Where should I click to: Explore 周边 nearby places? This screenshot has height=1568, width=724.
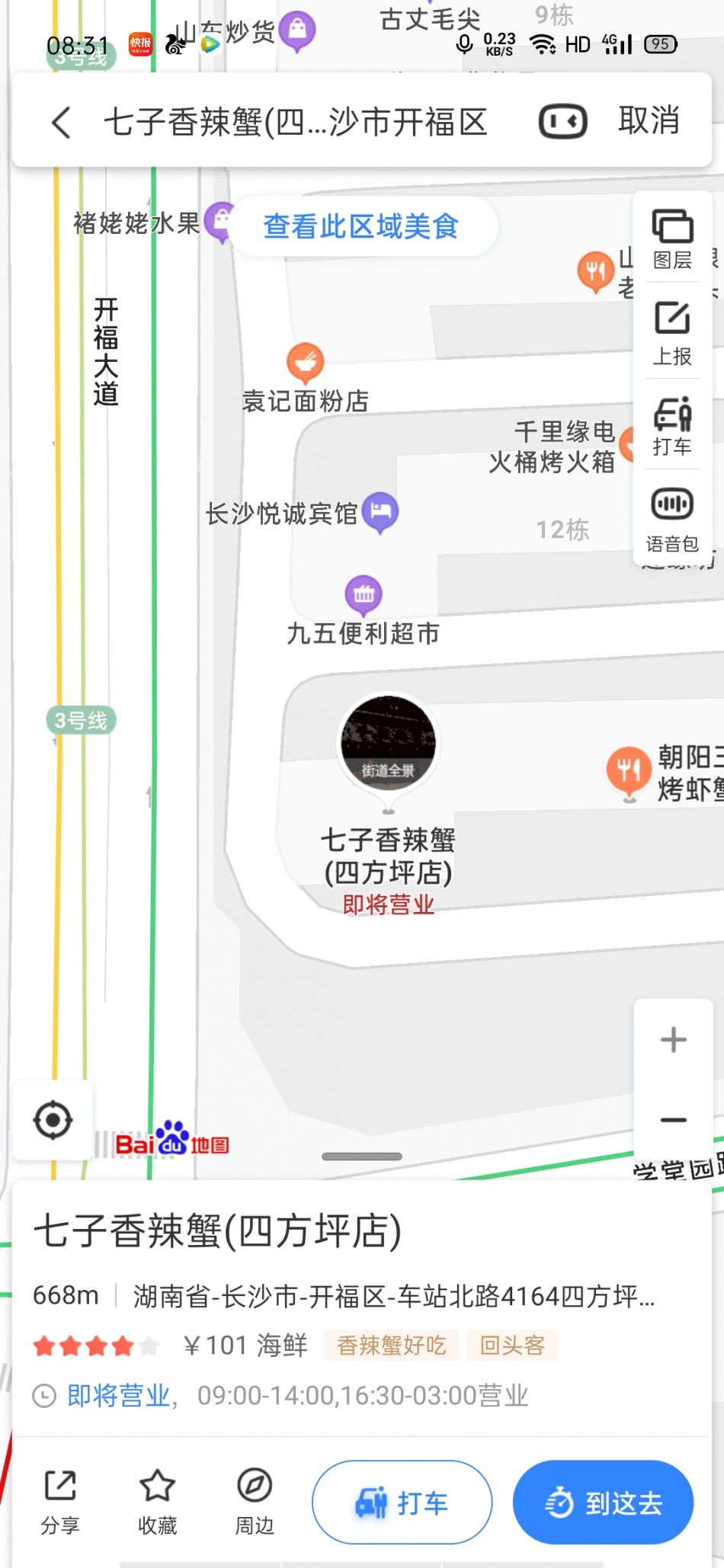point(255,1502)
